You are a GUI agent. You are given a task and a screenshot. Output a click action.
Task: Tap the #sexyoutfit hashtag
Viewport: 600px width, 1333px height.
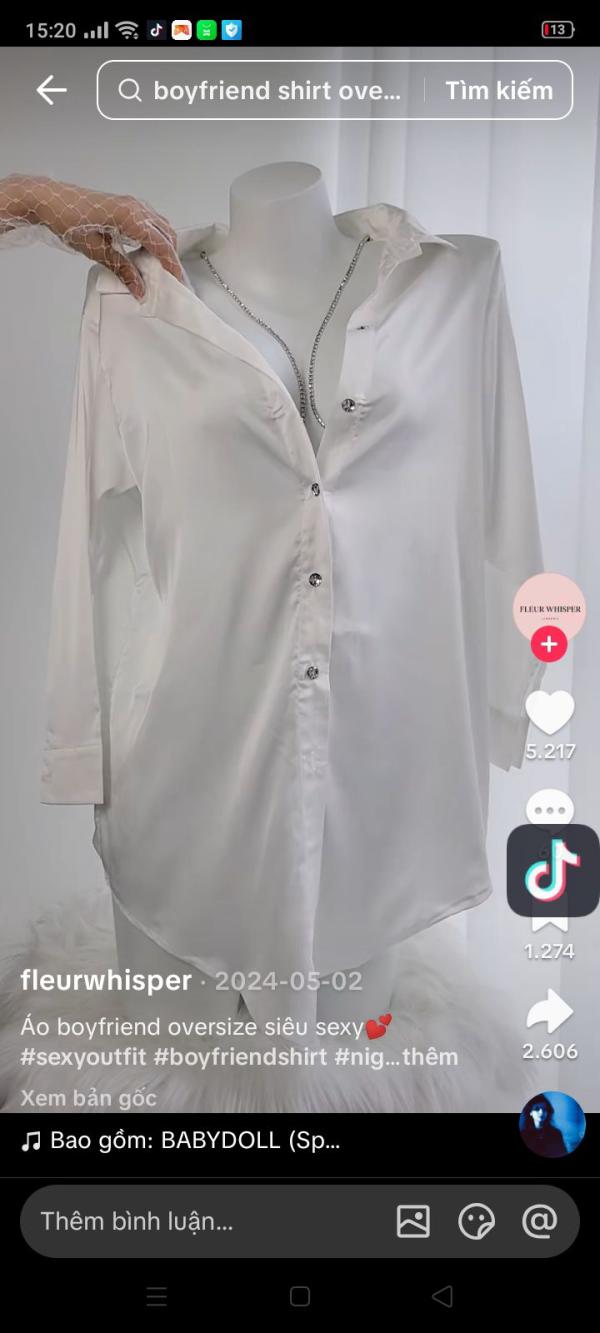(x=83, y=1056)
